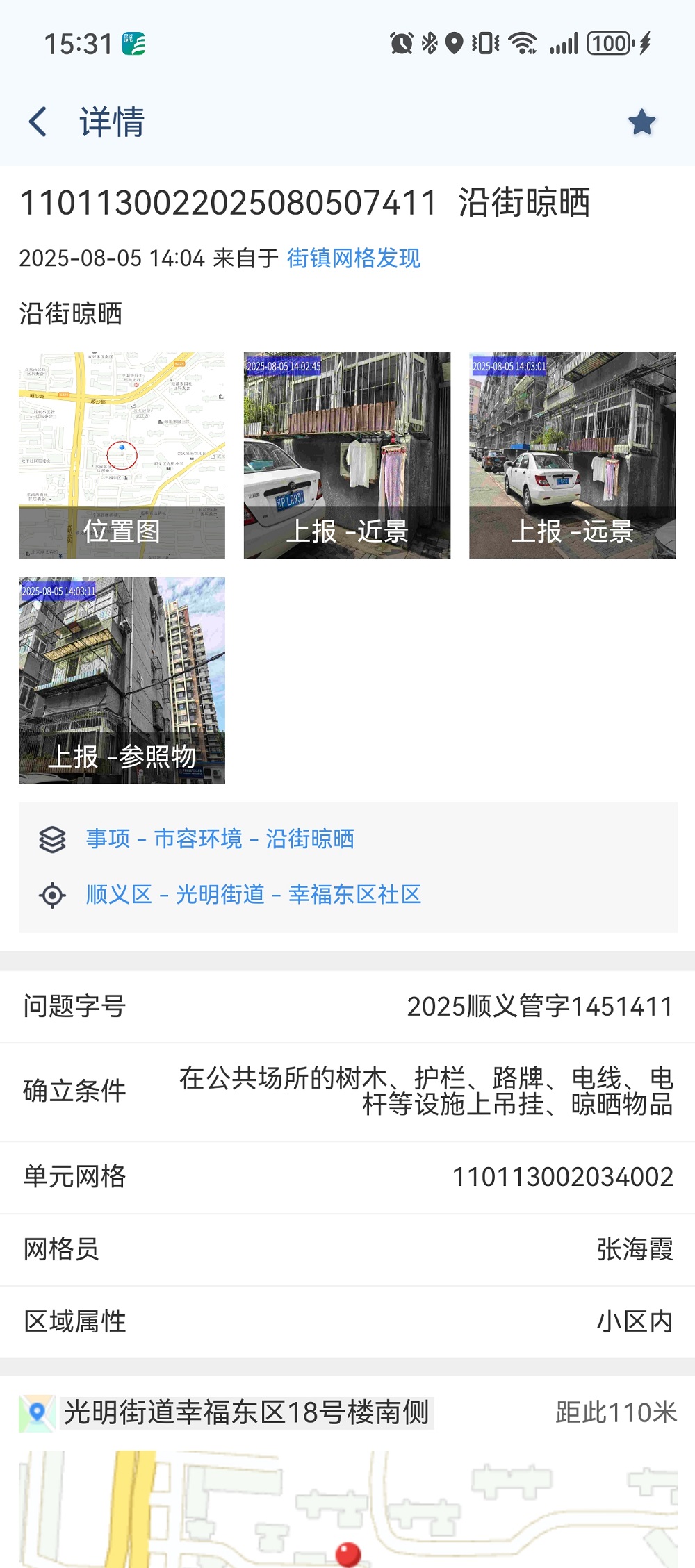This screenshot has height=1568, width=695.
Task: View the 上报-近景 photo
Action: click(347, 455)
